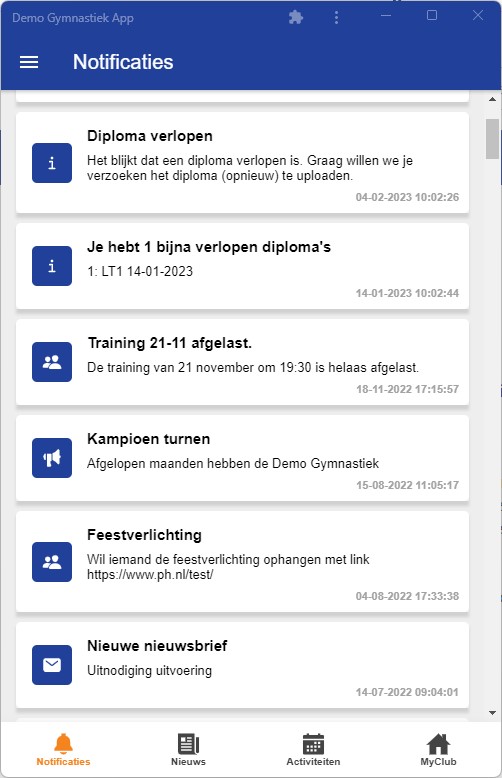The height and width of the screenshot is (778, 502).
Task: Open the Feestverlichting notification
Action: (242, 562)
